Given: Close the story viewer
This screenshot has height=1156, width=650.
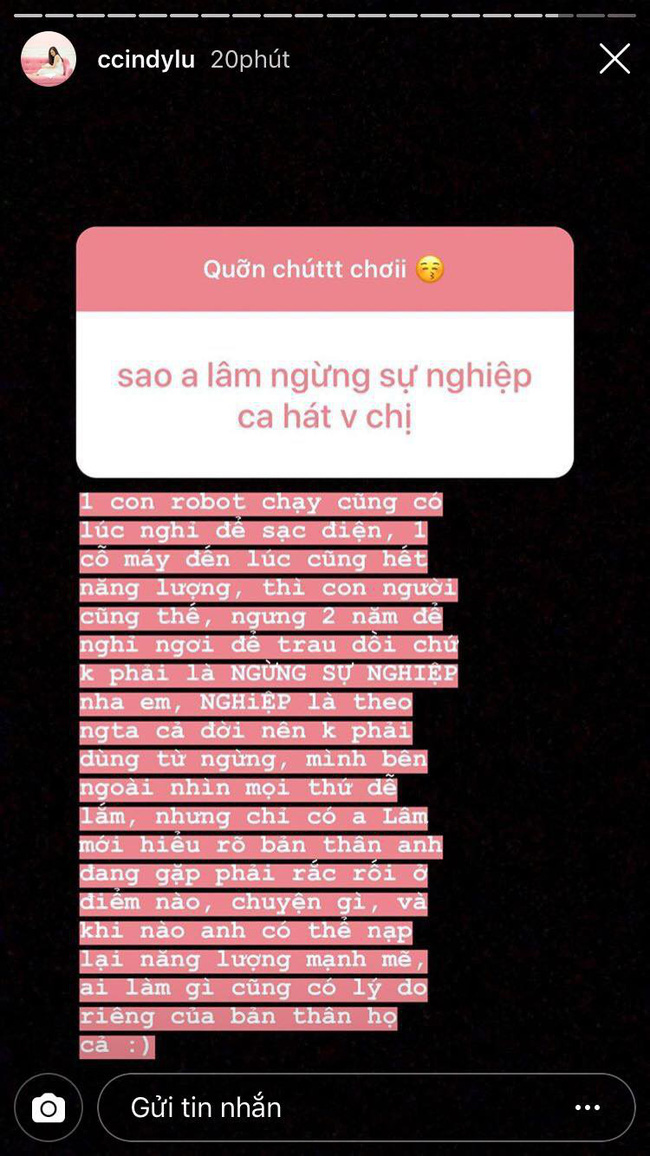Looking at the screenshot, I should pyautogui.click(x=614, y=59).
